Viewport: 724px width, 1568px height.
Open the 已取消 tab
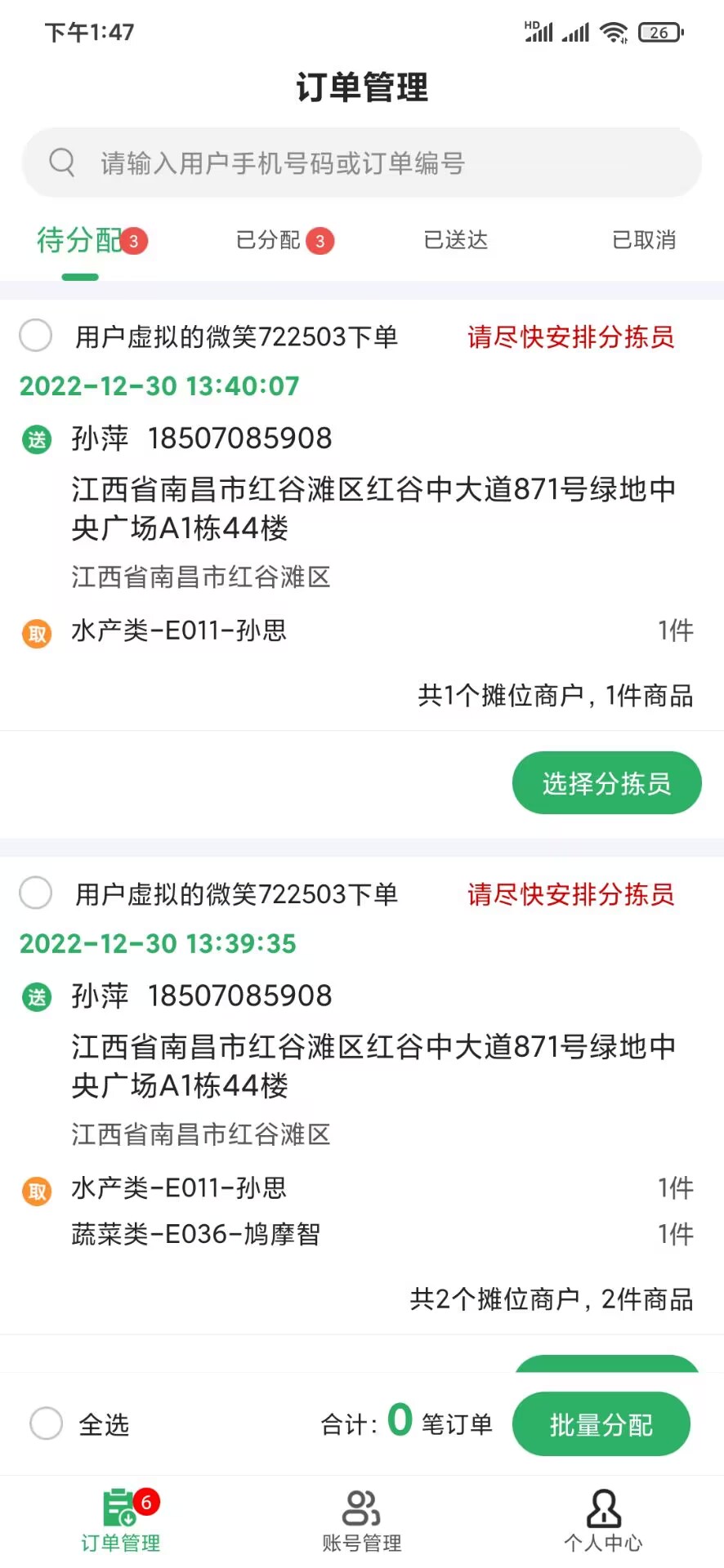(x=644, y=240)
